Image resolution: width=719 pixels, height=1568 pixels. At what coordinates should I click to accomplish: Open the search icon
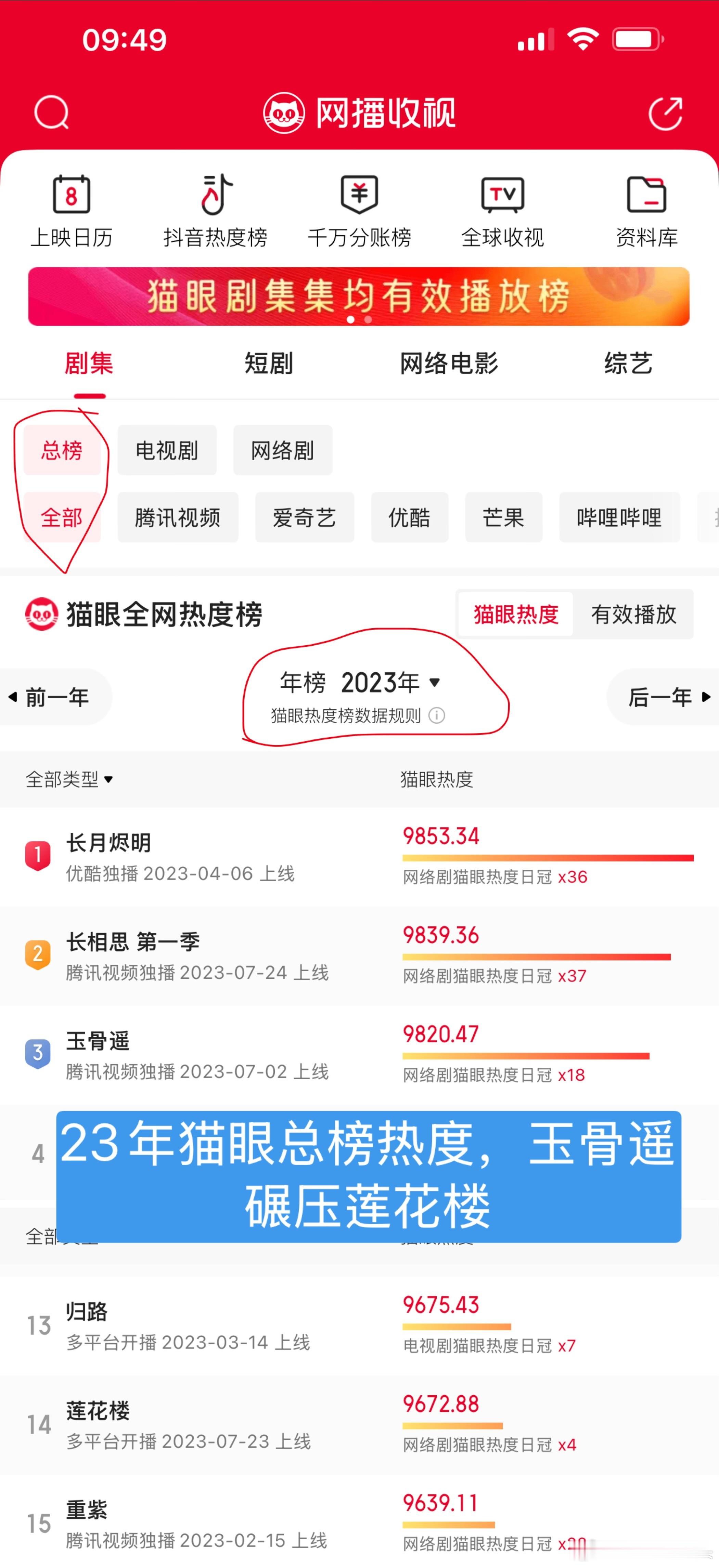click(x=52, y=113)
